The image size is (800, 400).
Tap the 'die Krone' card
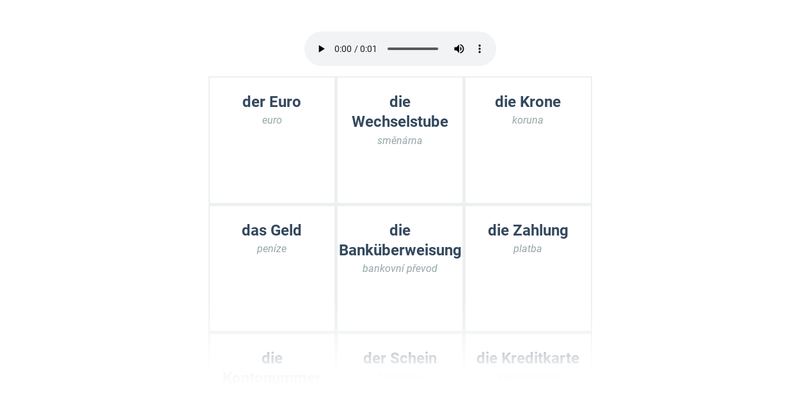pos(528,140)
